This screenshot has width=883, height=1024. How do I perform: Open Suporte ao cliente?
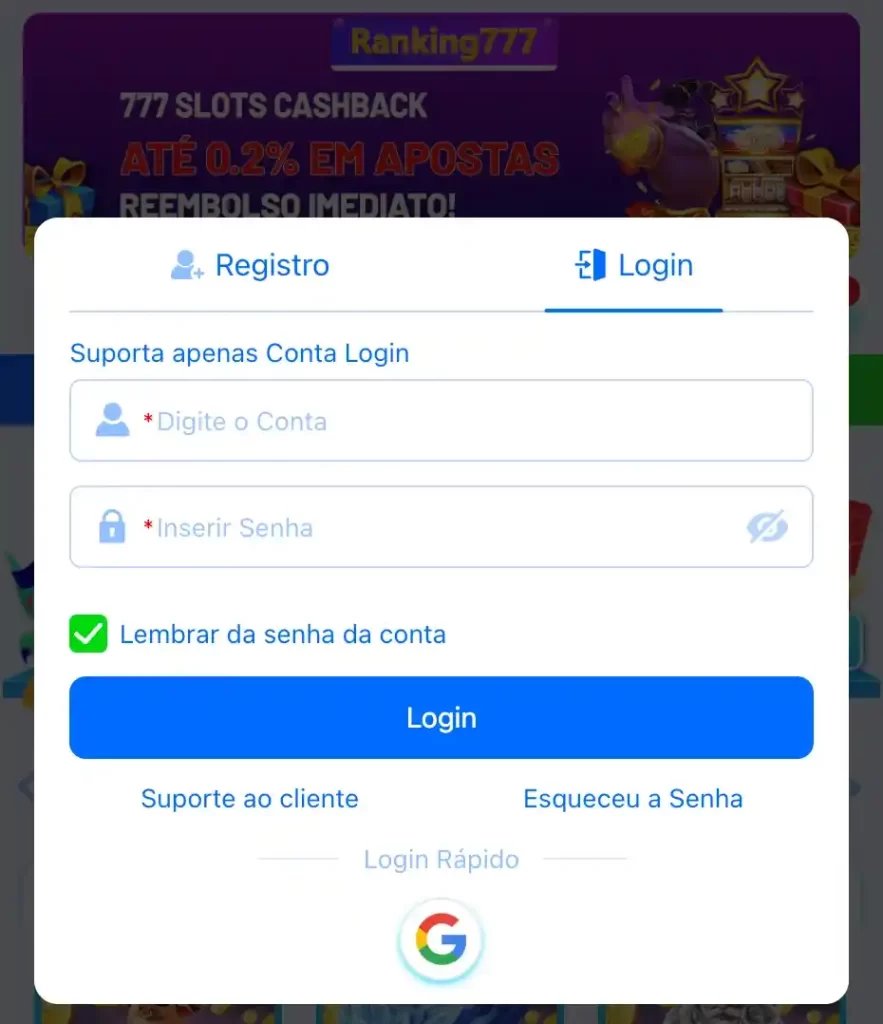tap(249, 799)
